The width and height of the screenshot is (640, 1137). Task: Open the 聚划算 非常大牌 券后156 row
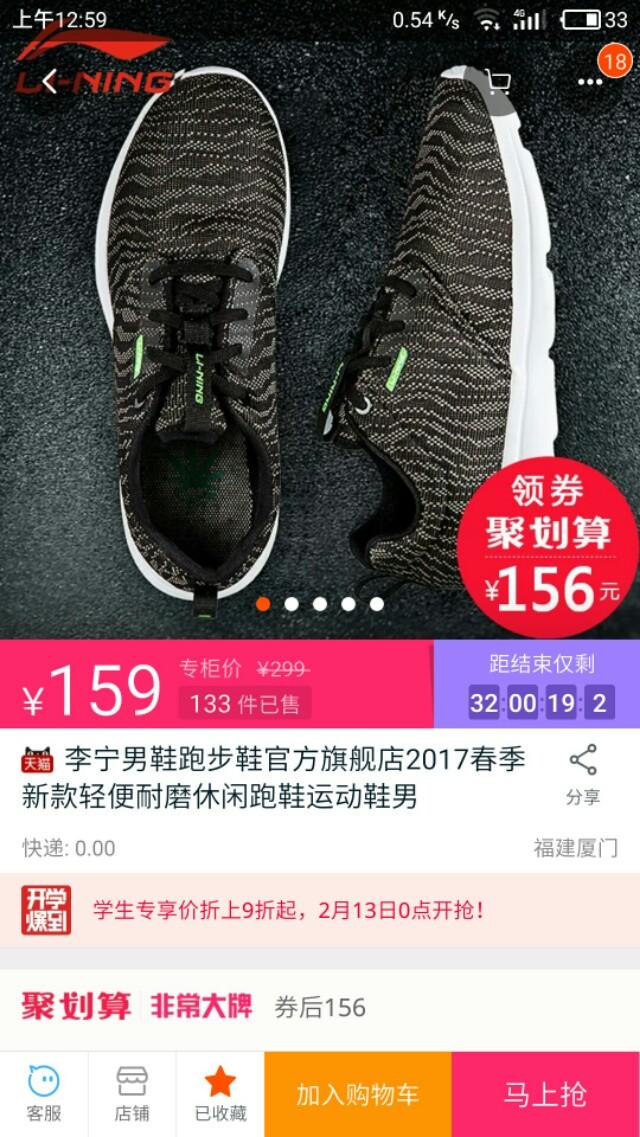320,1008
